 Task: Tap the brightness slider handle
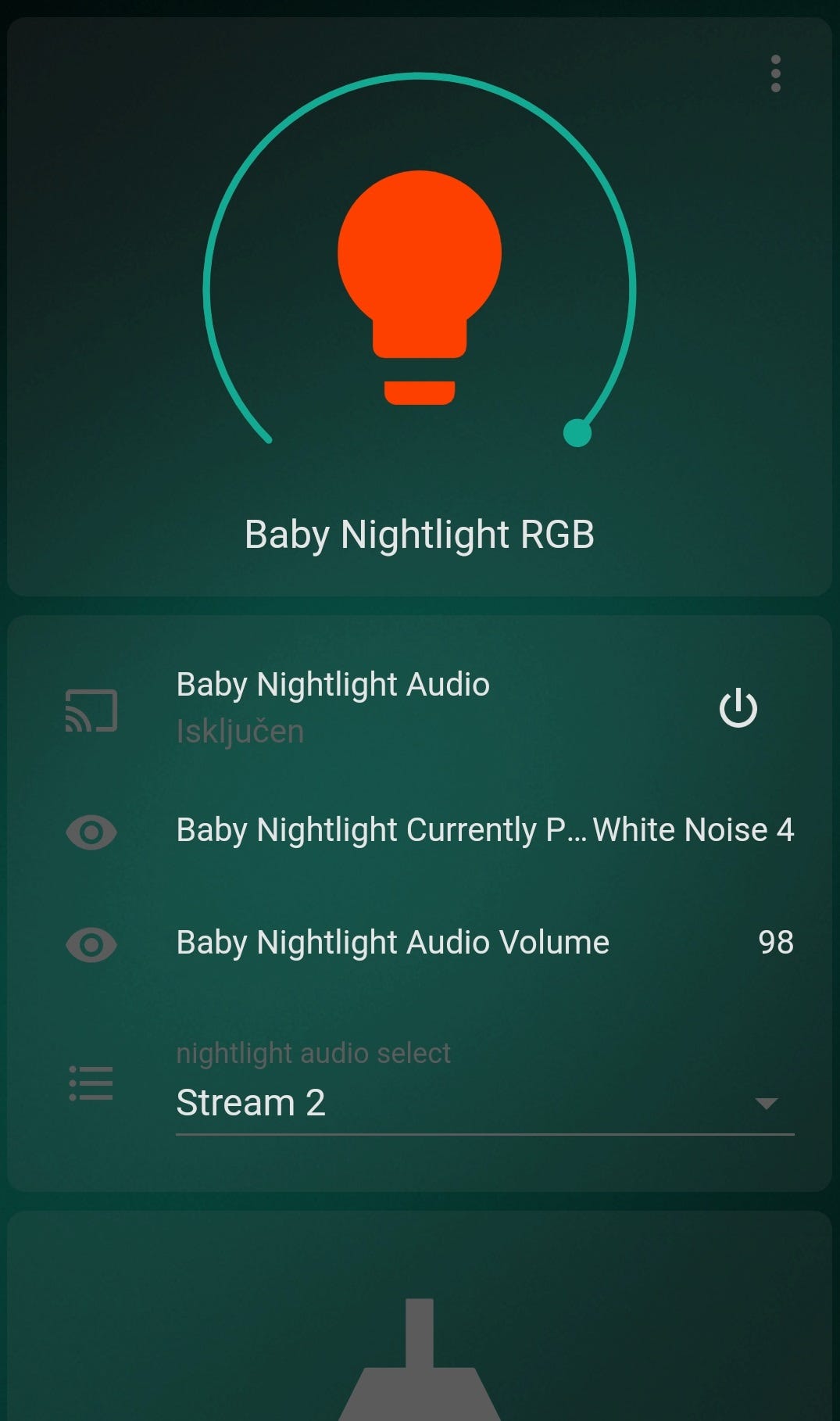pyautogui.click(x=577, y=432)
